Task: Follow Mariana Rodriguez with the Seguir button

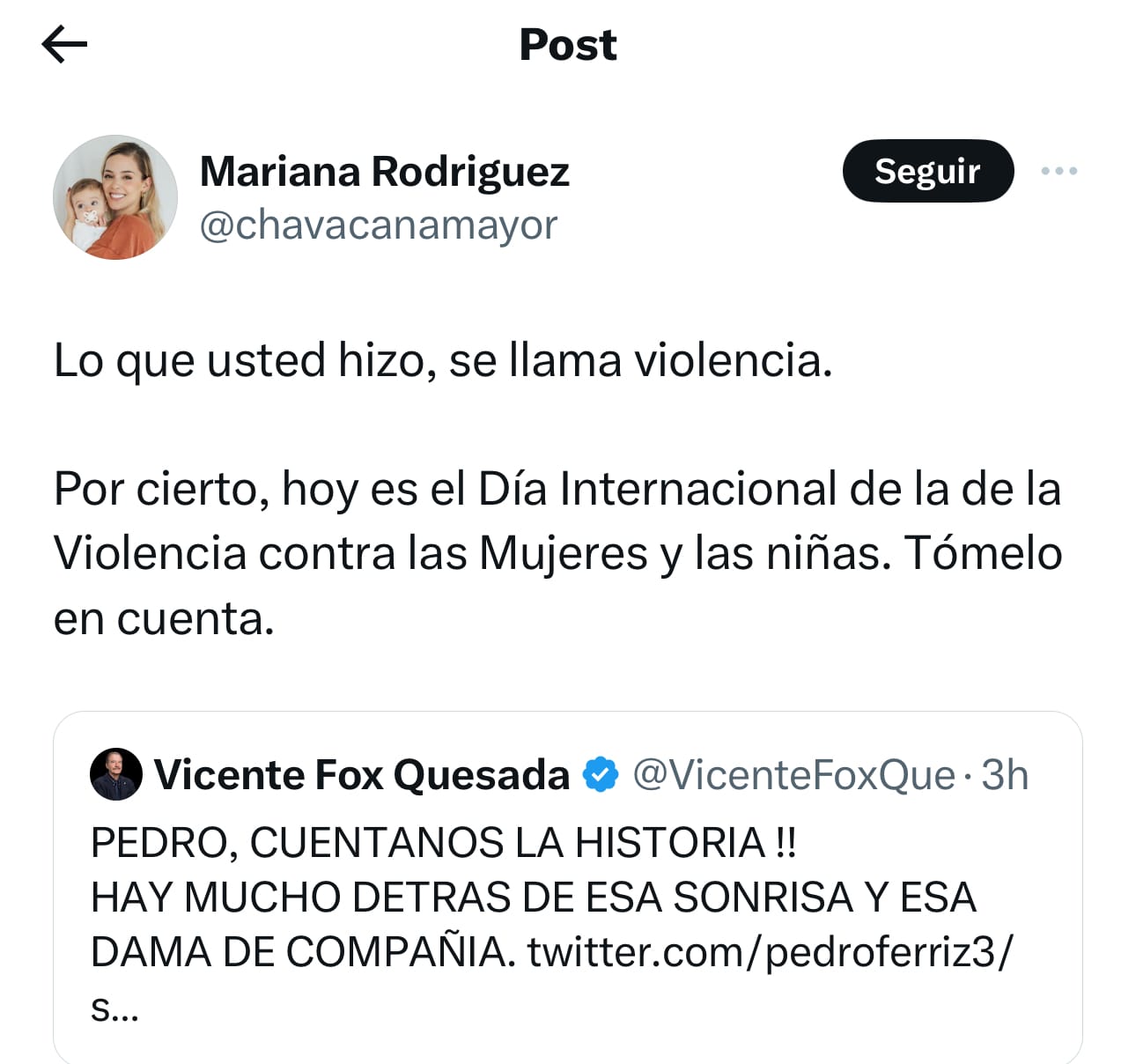Action: [x=927, y=171]
